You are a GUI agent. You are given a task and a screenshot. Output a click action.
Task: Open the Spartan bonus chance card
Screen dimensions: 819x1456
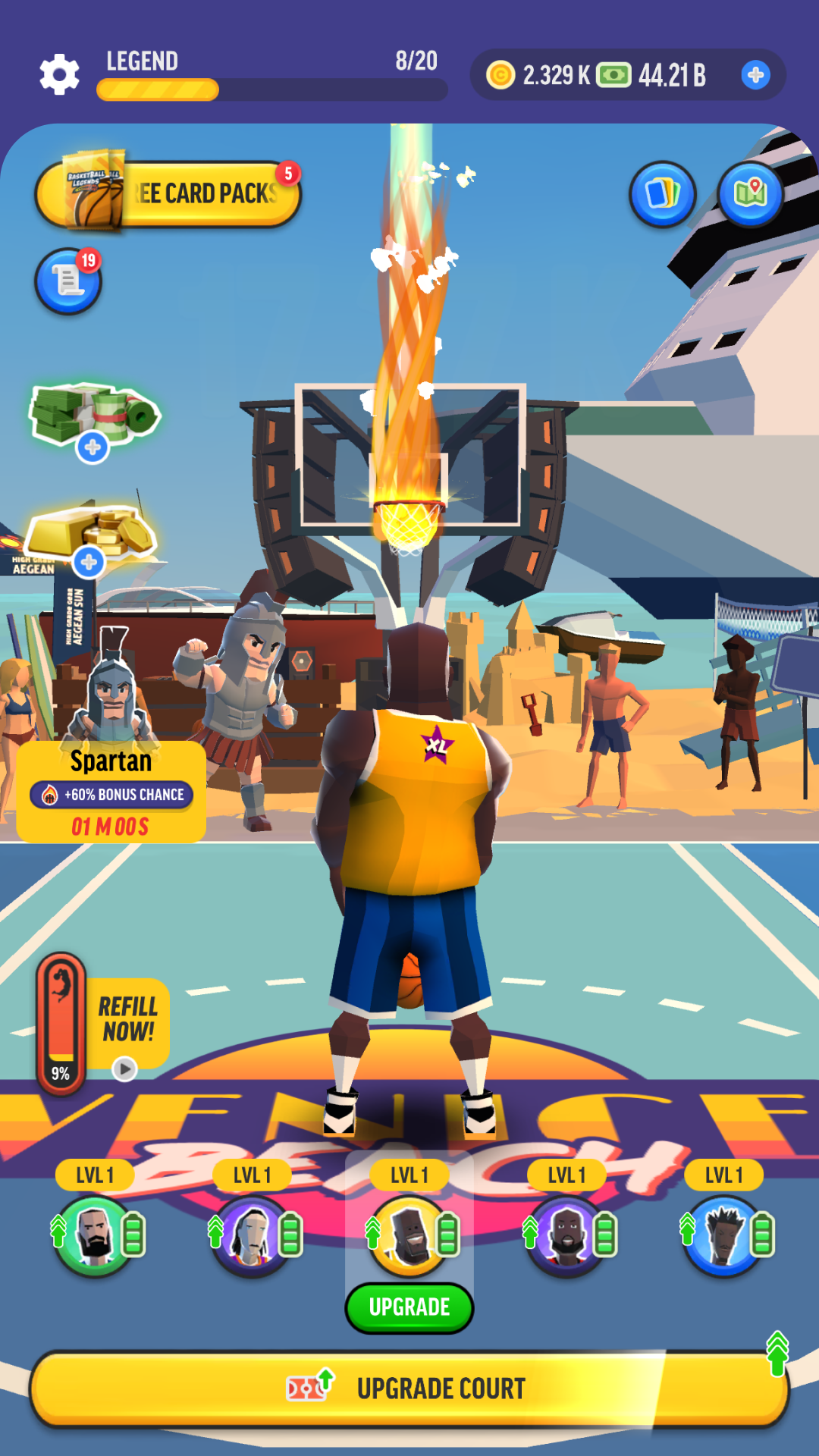click(111, 789)
